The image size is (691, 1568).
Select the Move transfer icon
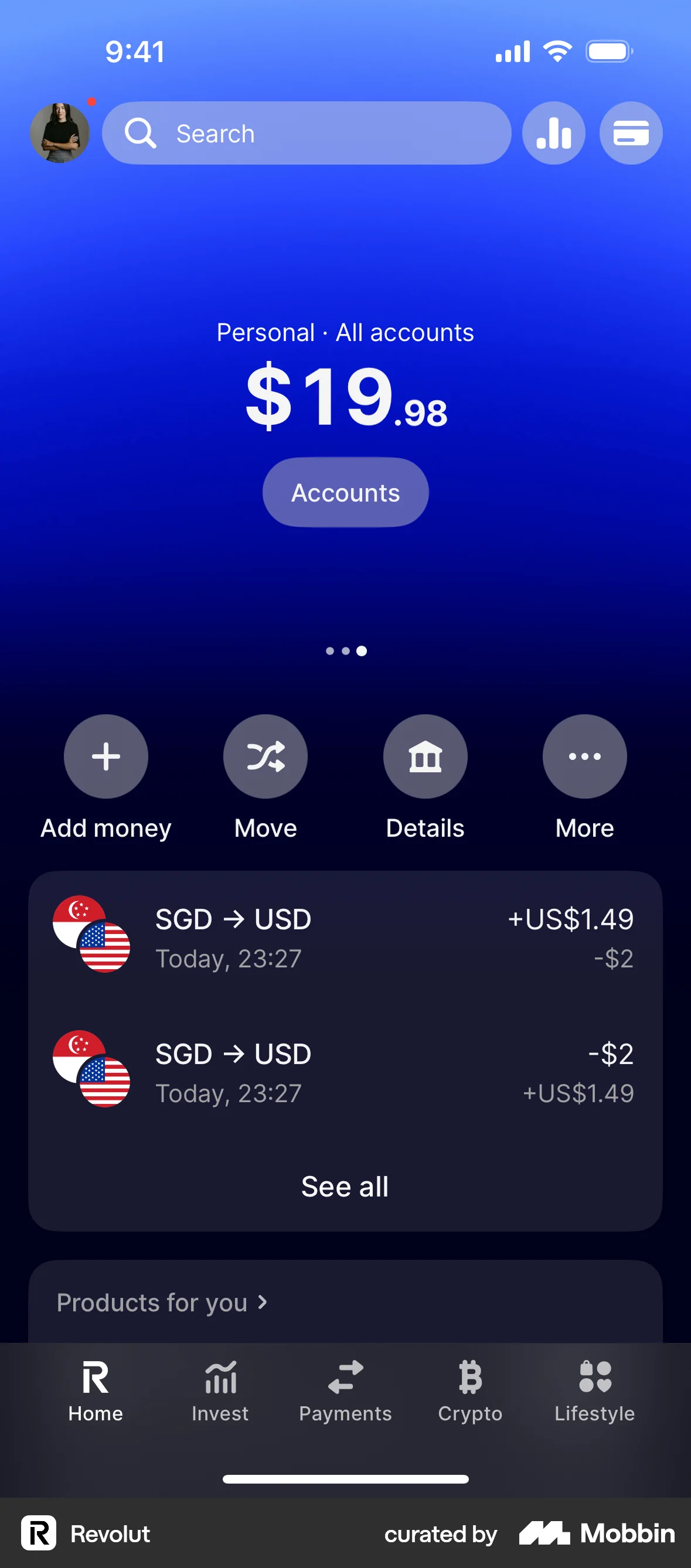pos(265,756)
